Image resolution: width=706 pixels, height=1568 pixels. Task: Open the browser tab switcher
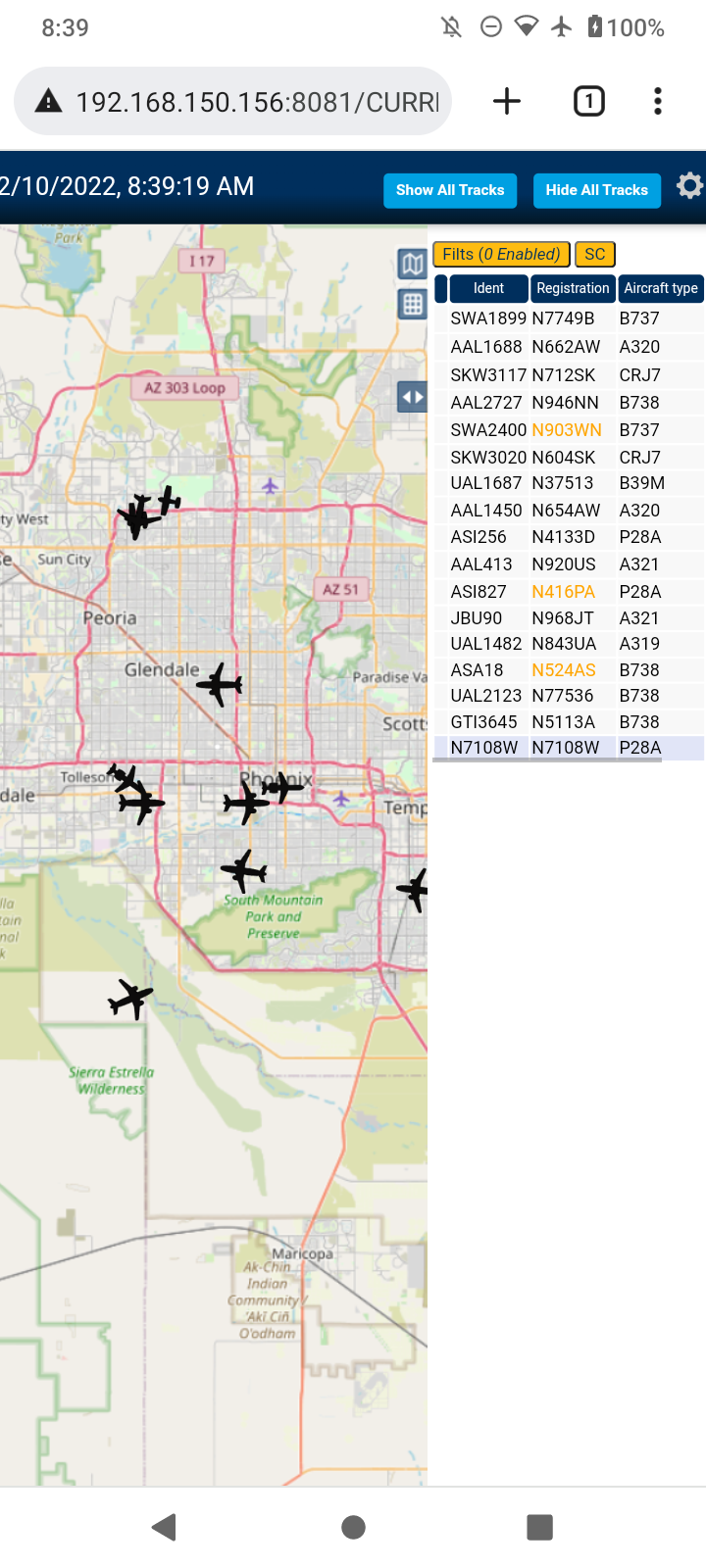(589, 101)
